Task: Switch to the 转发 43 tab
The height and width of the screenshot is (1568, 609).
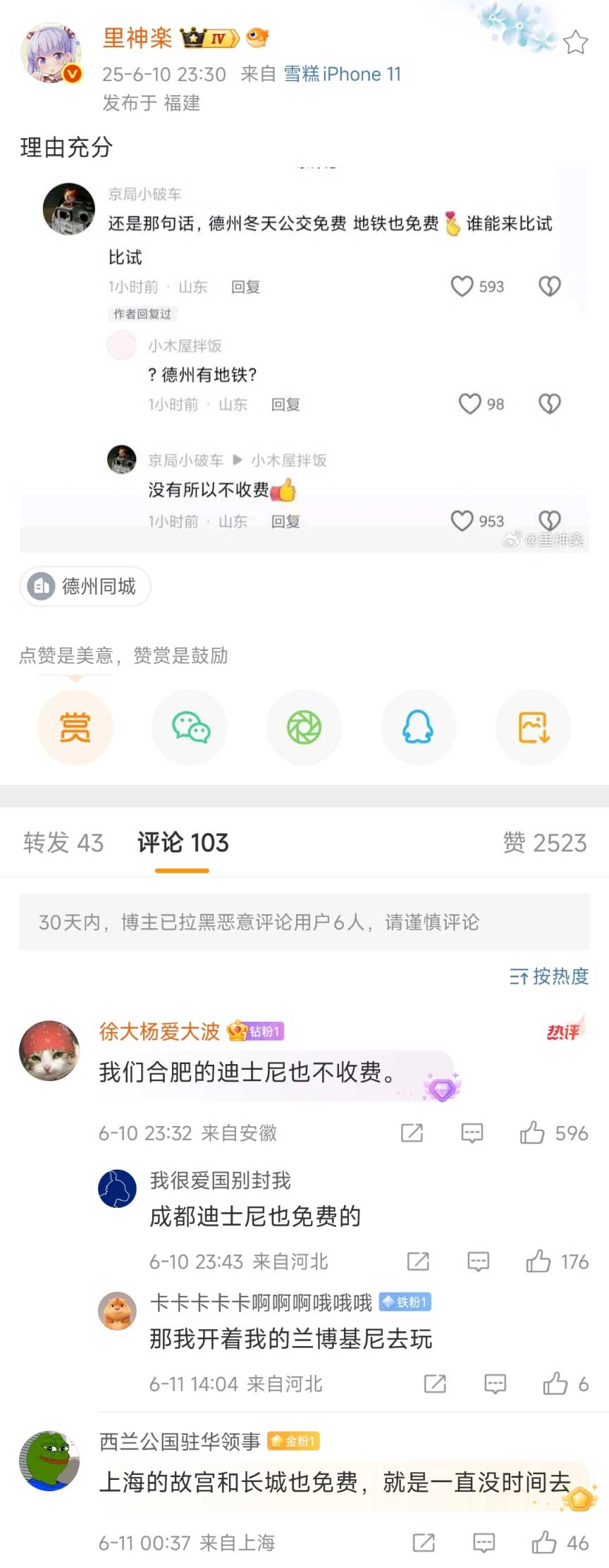Action: 63,843
